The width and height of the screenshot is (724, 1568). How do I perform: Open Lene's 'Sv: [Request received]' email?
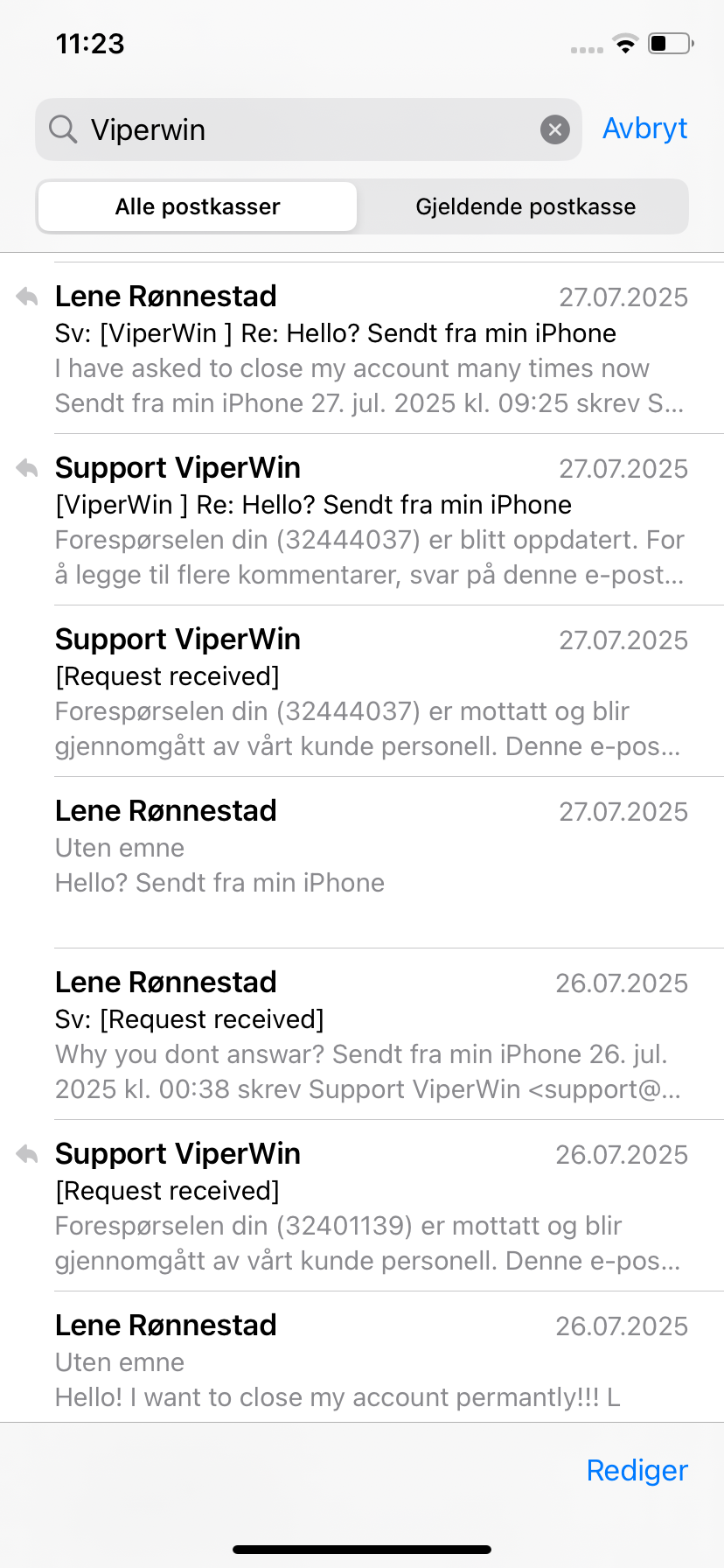[x=371, y=1035]
